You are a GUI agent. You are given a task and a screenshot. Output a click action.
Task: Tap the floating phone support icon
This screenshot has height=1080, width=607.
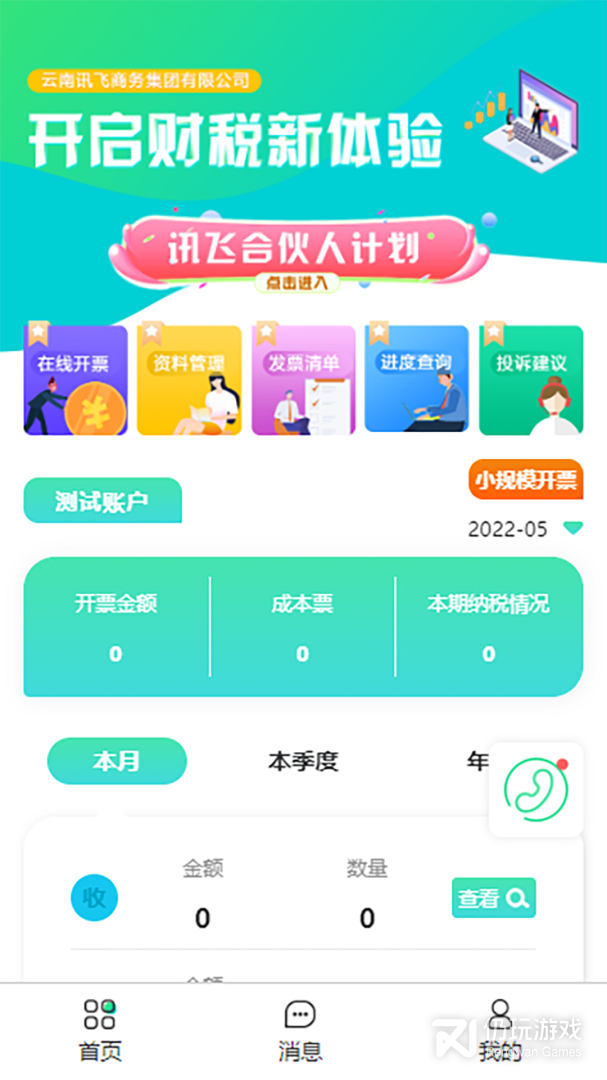(x=536, y=789)
